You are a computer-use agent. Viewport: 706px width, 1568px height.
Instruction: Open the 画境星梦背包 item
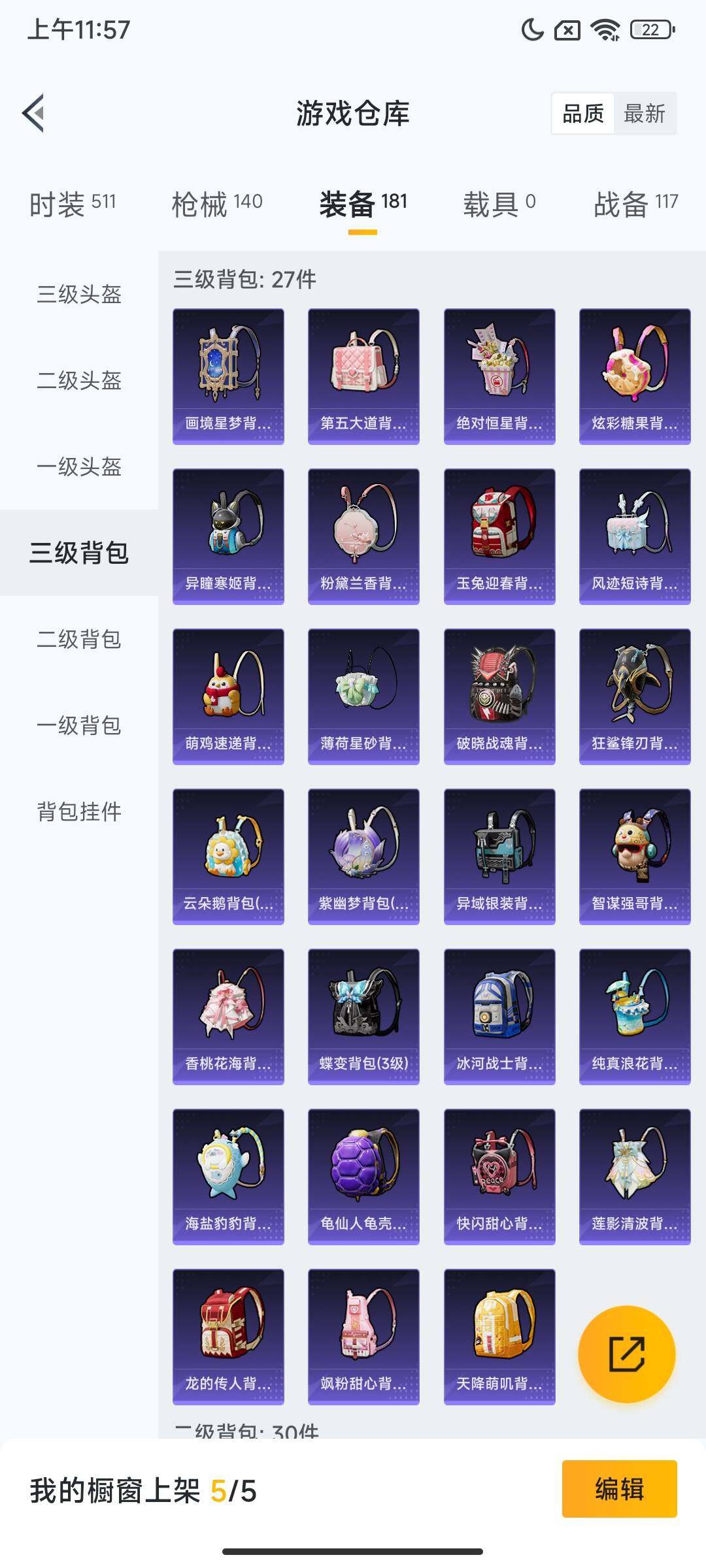(x=228, y=376)
